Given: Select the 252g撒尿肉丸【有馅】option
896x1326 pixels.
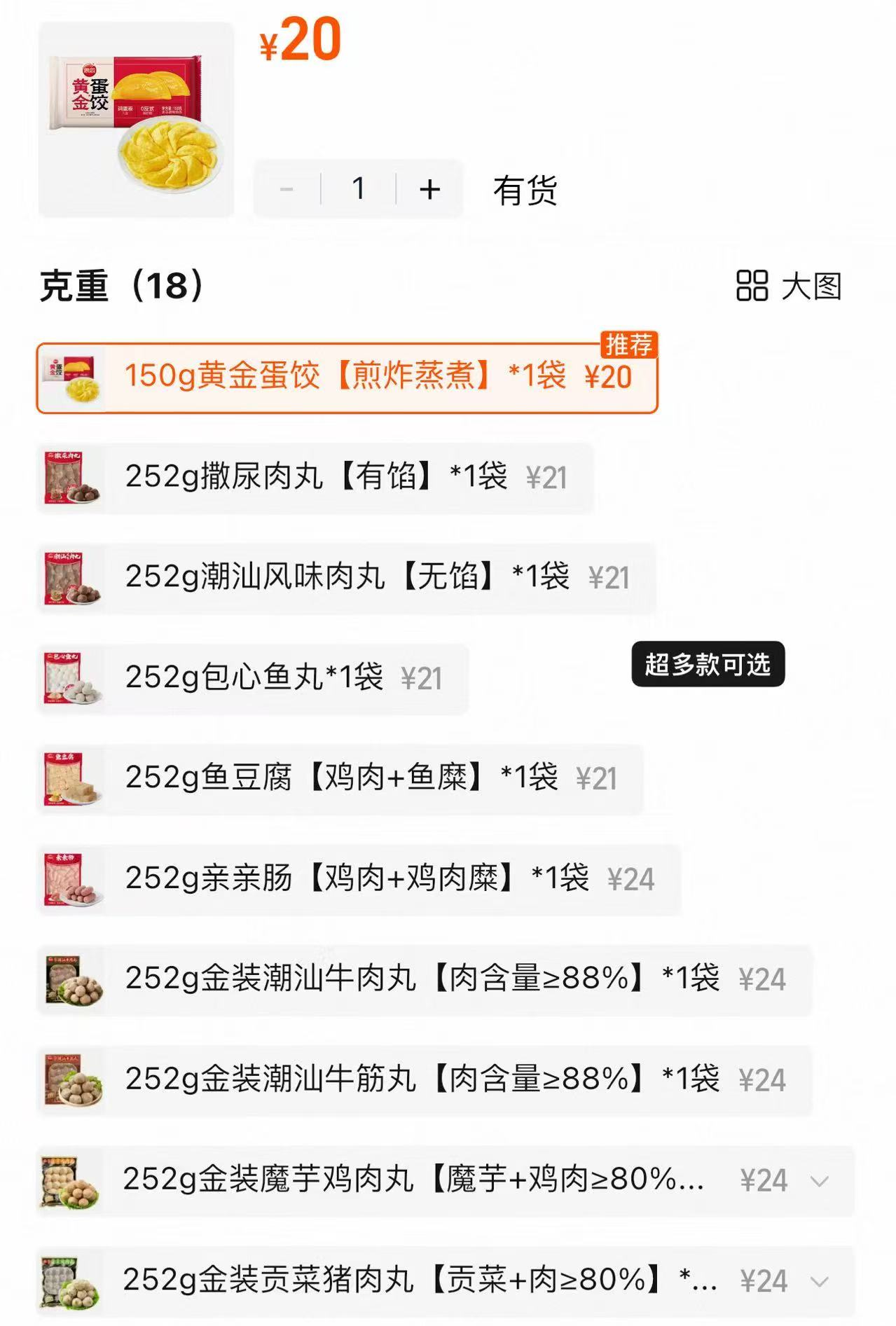Looking at the screenshot, I should (315, 476).
